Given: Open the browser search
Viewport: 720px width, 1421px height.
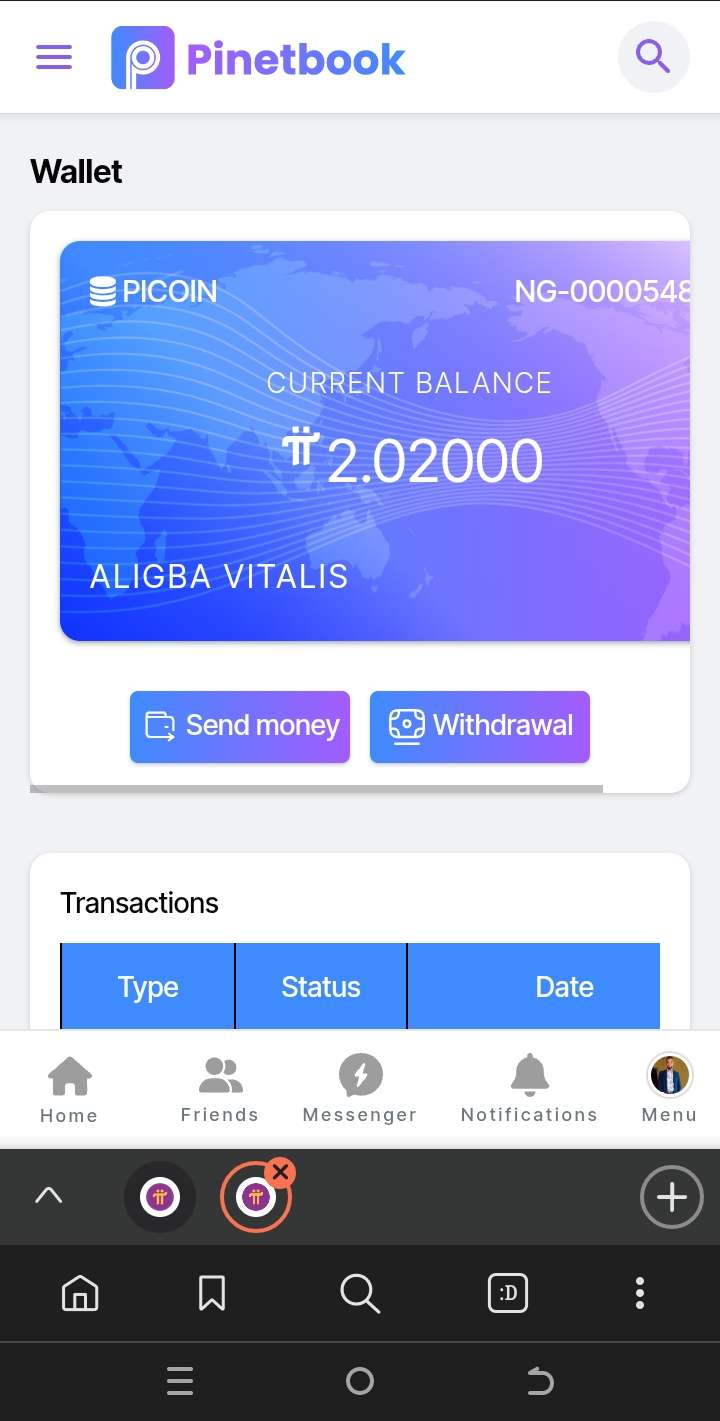Looking at the screenshot, I should pyautogui.click(x=360, y=1294).
